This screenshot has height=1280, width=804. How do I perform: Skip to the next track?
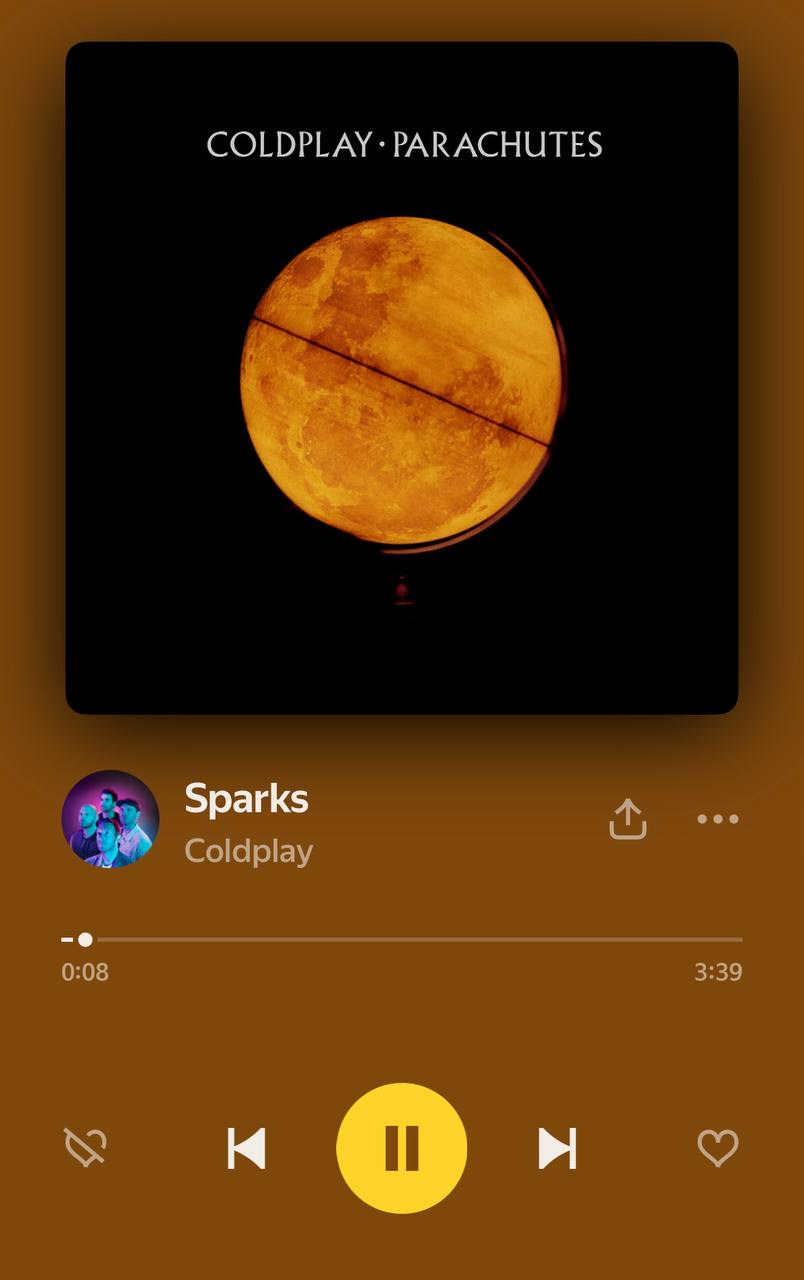(x=557, y=1148)
